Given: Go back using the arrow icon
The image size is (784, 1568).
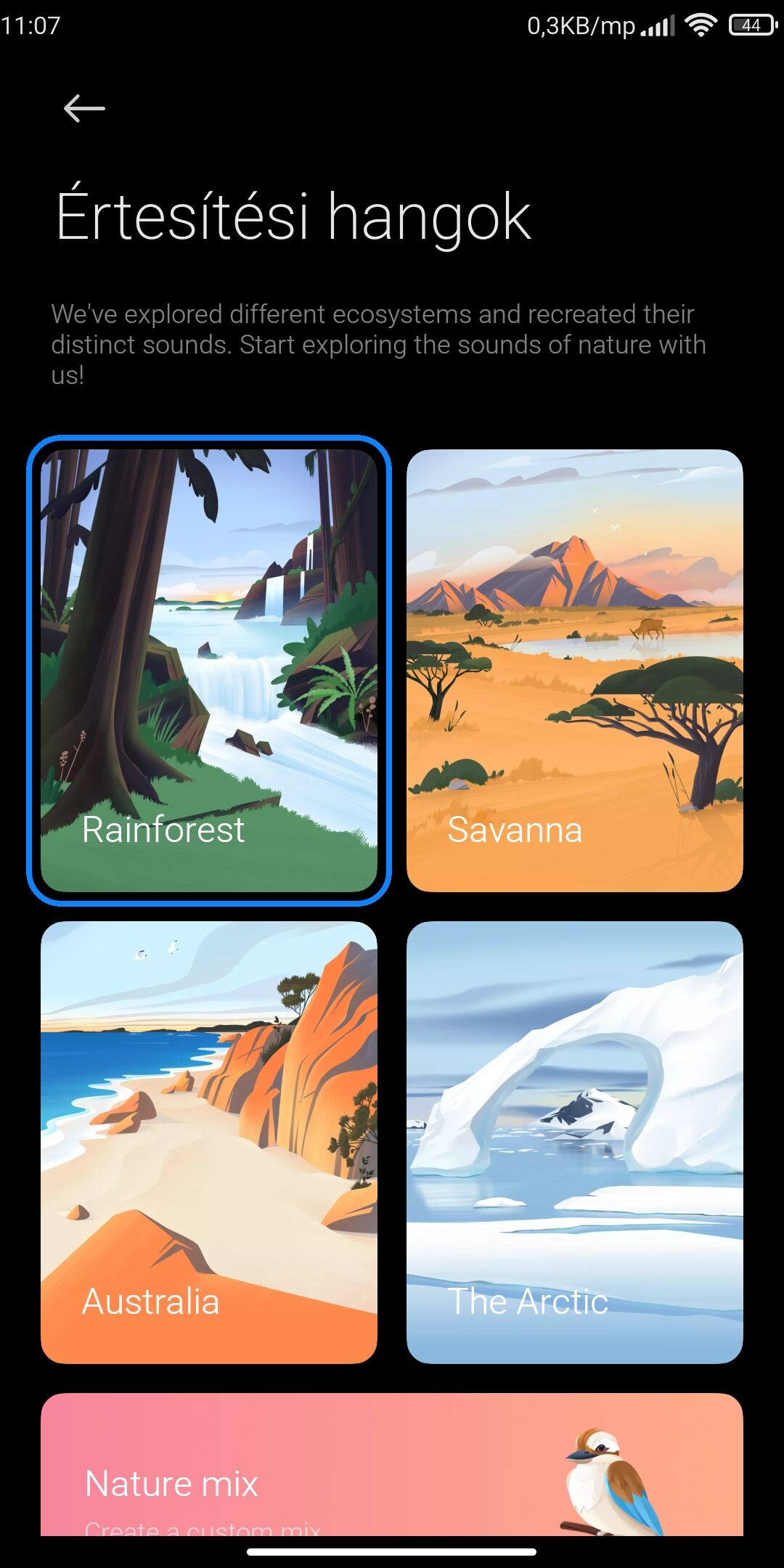Looking at the screenshot, I should point(84,109).
